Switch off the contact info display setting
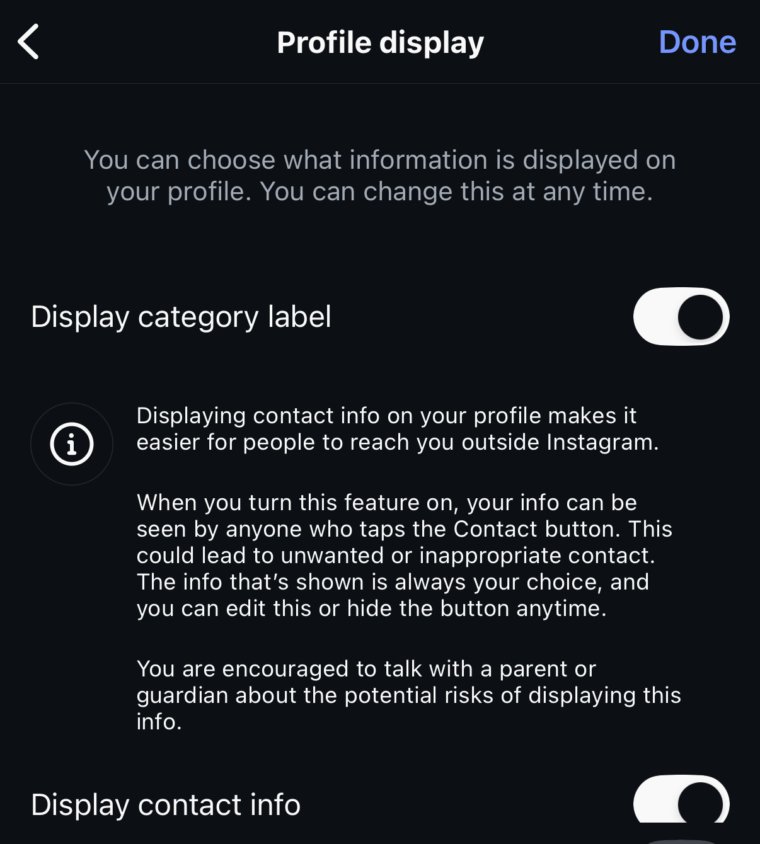This screenshot has width=760, height=844. point(681,803)
